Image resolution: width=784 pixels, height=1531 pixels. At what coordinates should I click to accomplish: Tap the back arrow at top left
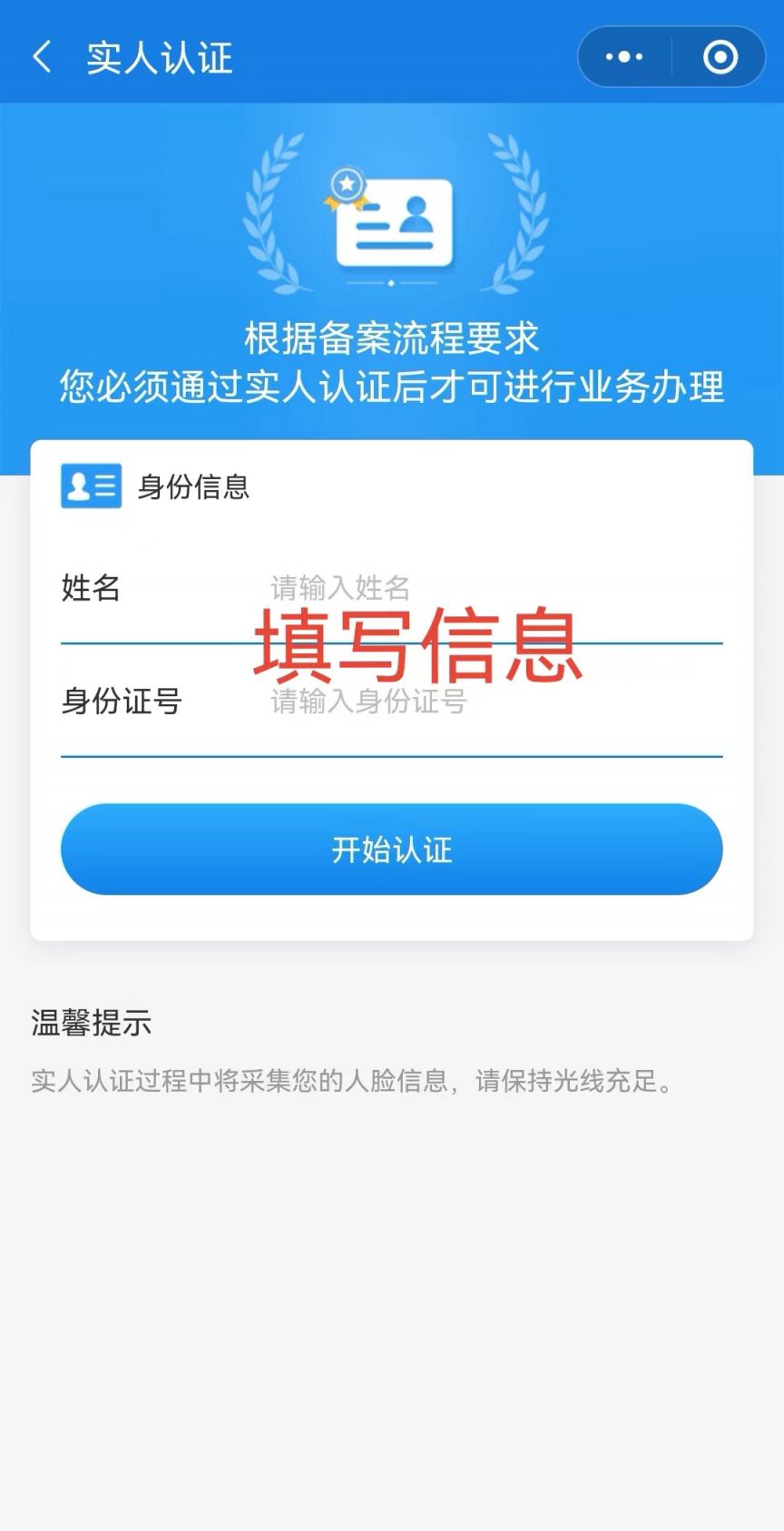pyautogui.click(x=42, y=56)
